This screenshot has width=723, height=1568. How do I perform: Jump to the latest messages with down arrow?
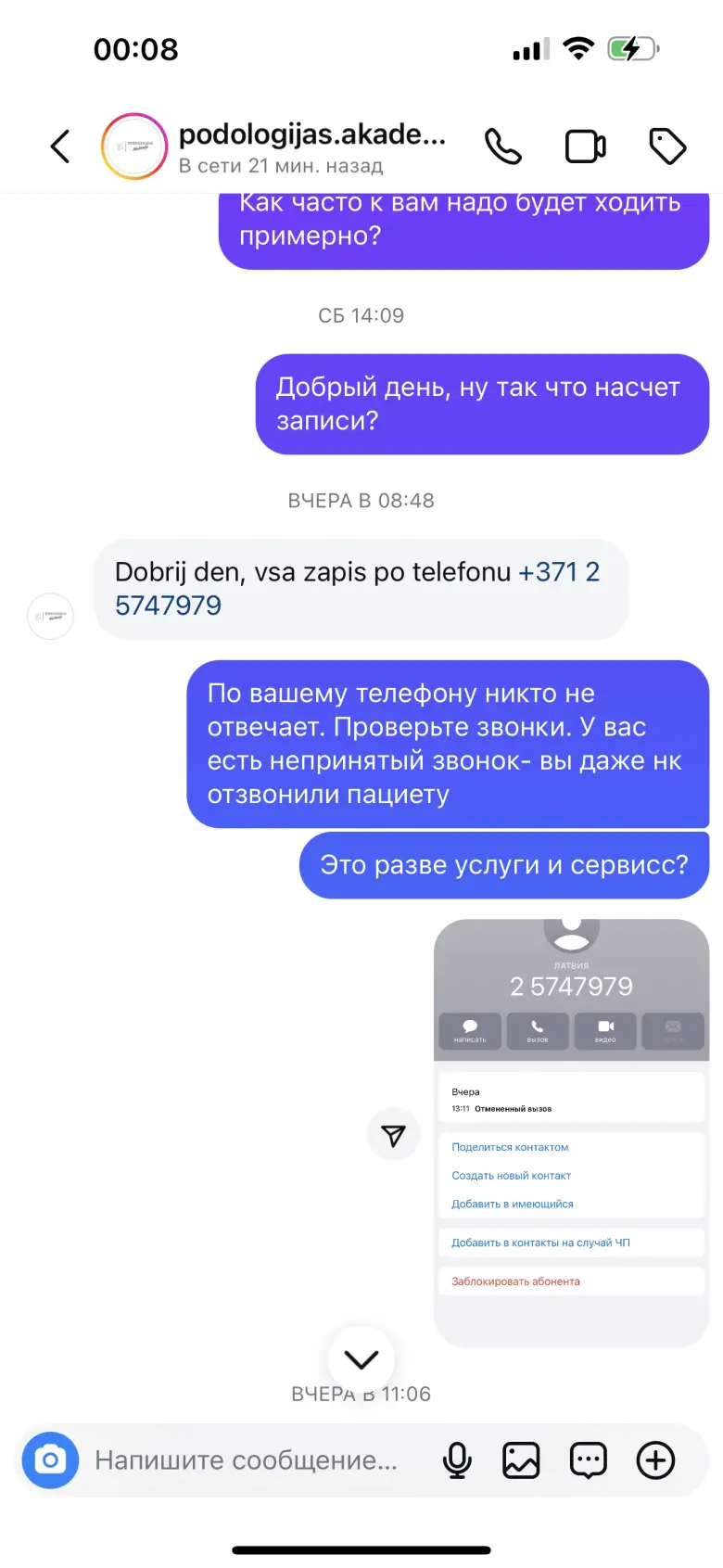pos(361,1360)
